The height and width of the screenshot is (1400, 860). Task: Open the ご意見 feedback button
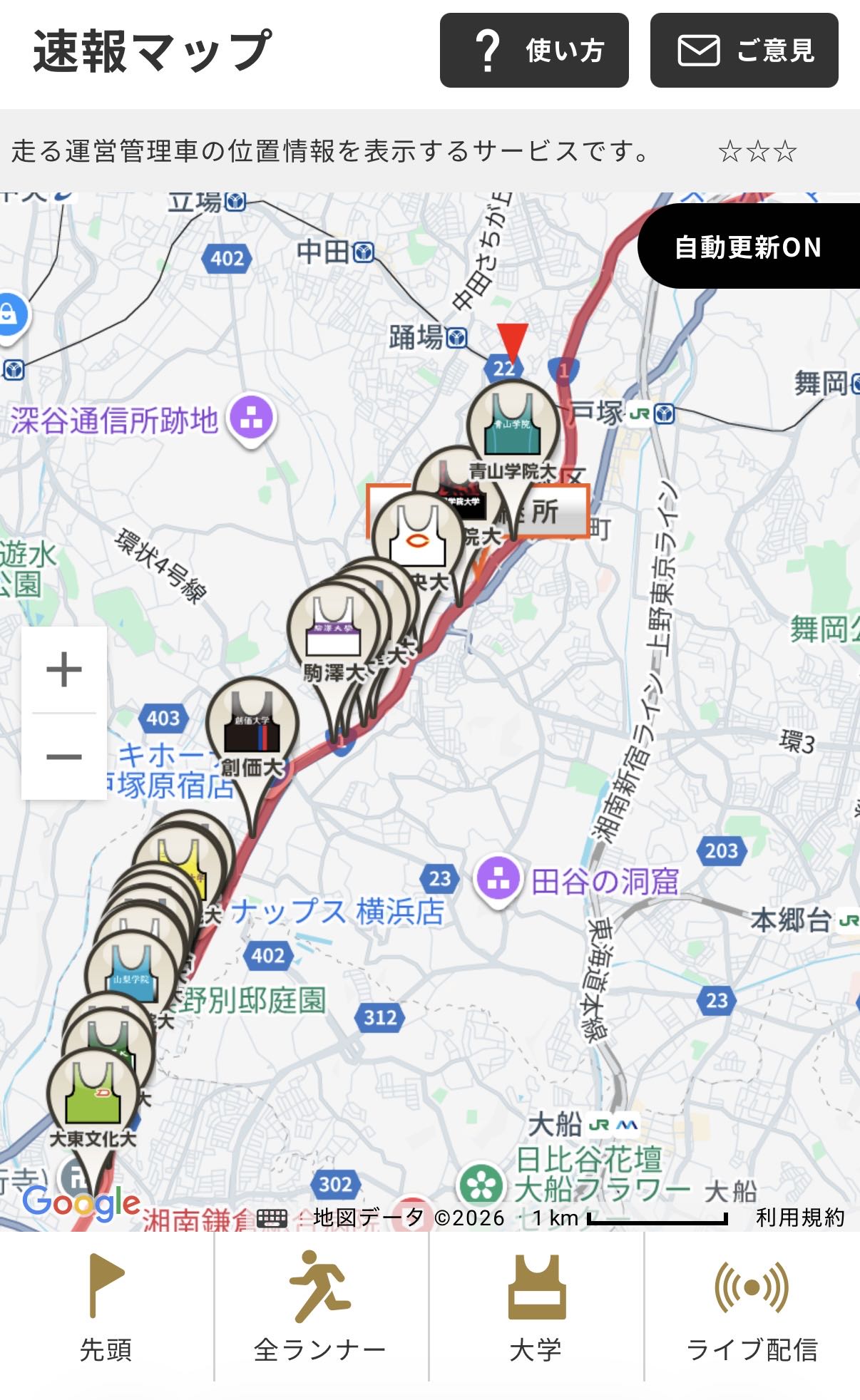coord(744,50)
